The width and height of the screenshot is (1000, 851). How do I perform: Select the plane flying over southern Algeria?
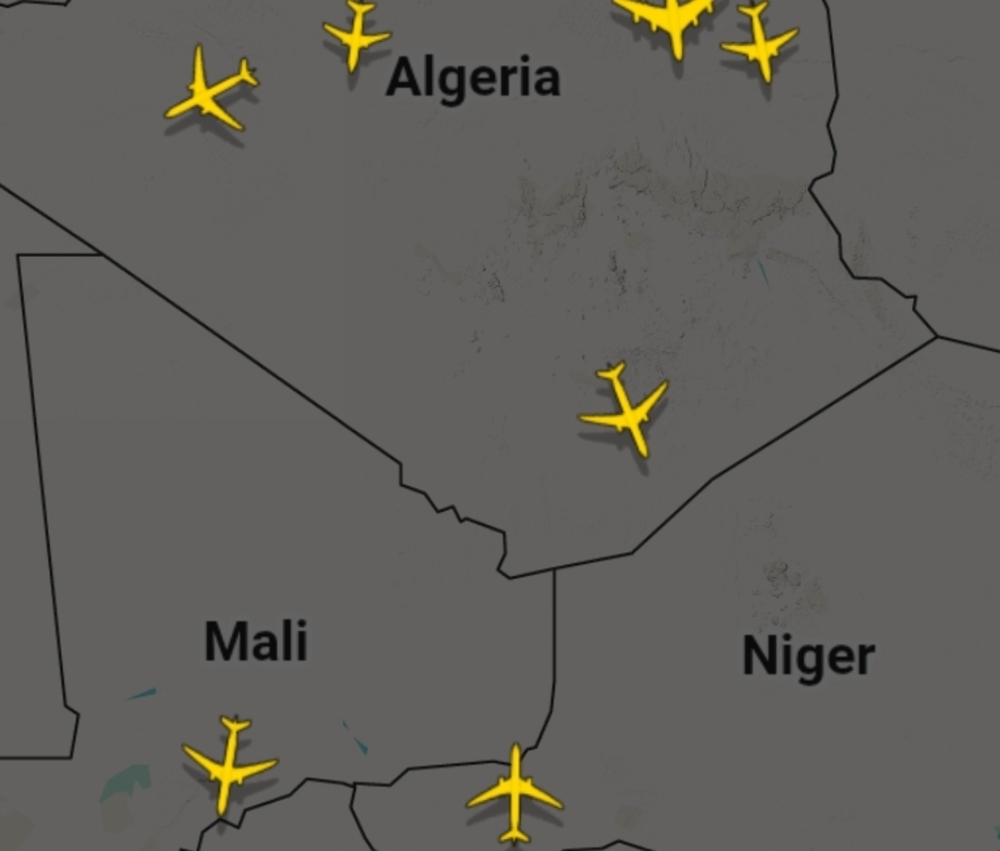[x=626, y=410]
